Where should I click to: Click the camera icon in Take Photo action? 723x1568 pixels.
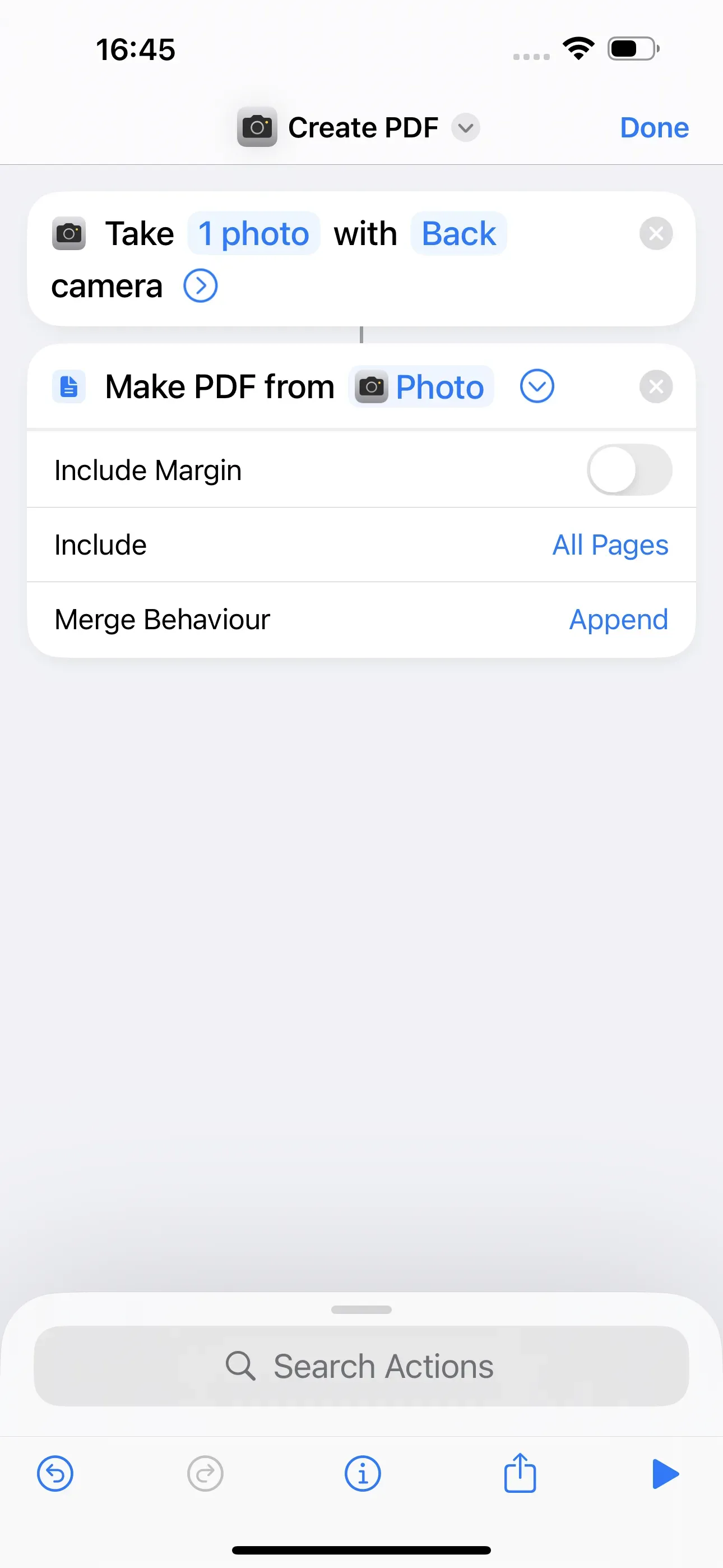(x=68, y=233)
